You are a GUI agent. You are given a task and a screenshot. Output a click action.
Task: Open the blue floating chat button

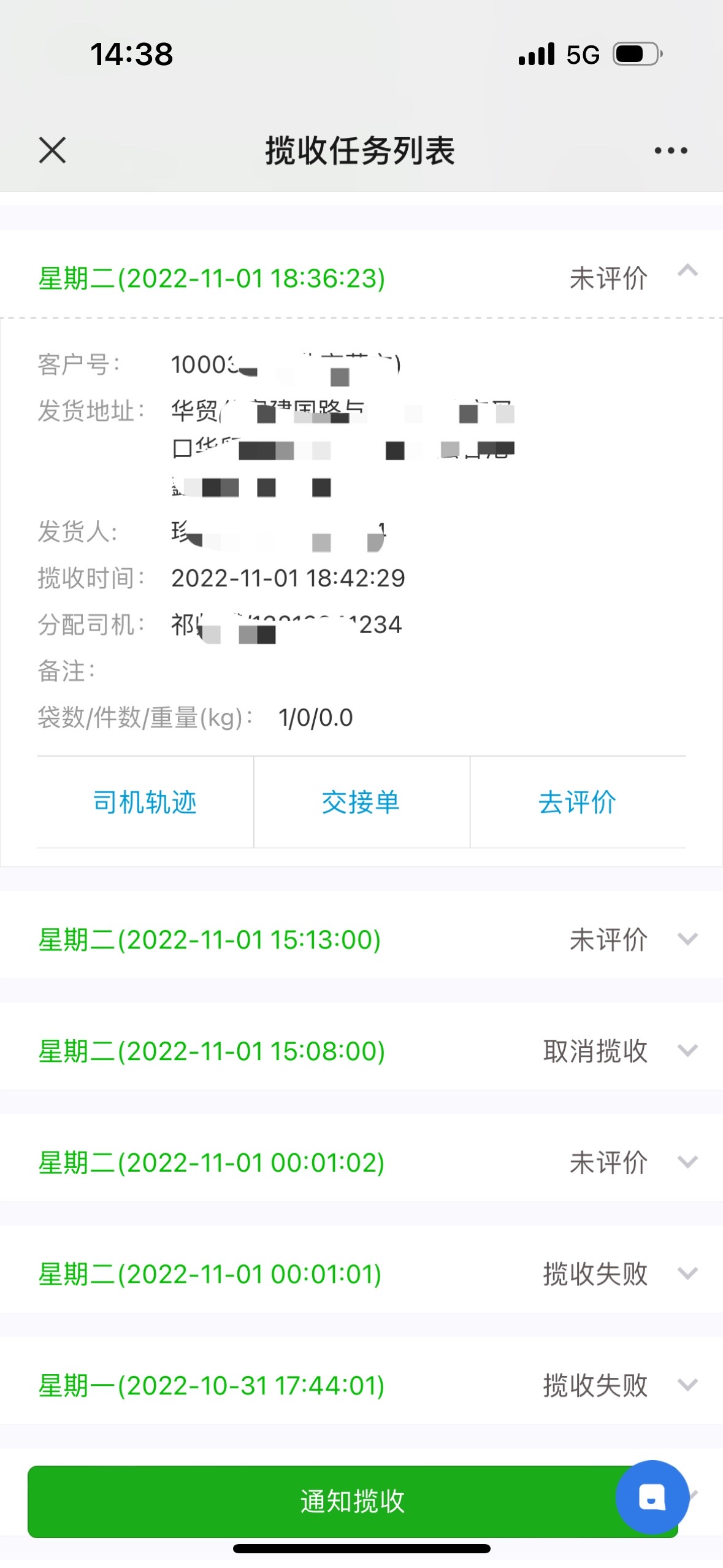[652, 1497]
